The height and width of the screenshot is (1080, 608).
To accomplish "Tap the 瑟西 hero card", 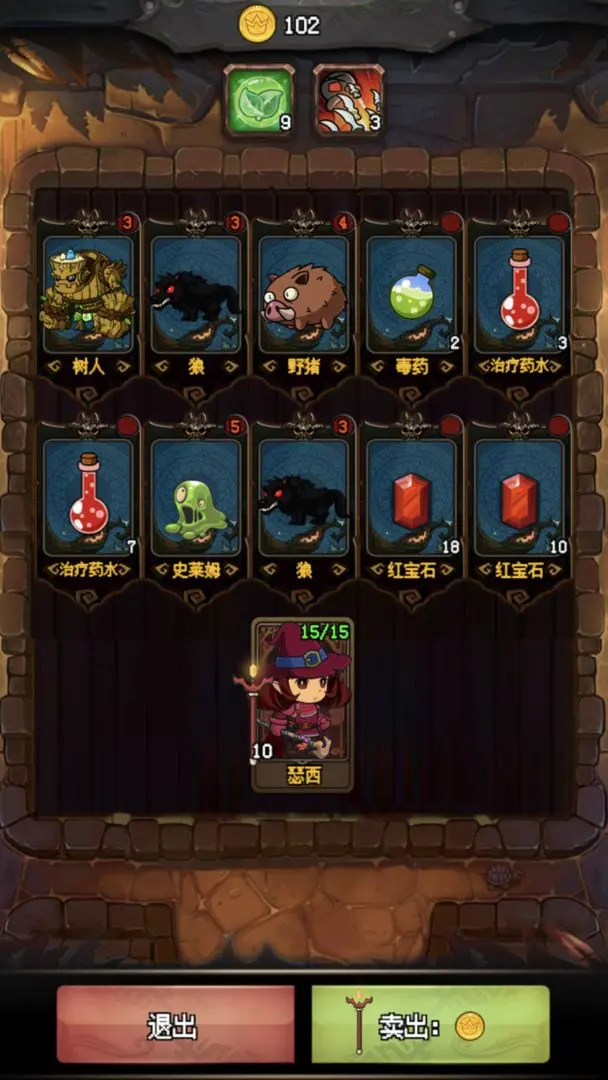I will [x=302, y=705].
